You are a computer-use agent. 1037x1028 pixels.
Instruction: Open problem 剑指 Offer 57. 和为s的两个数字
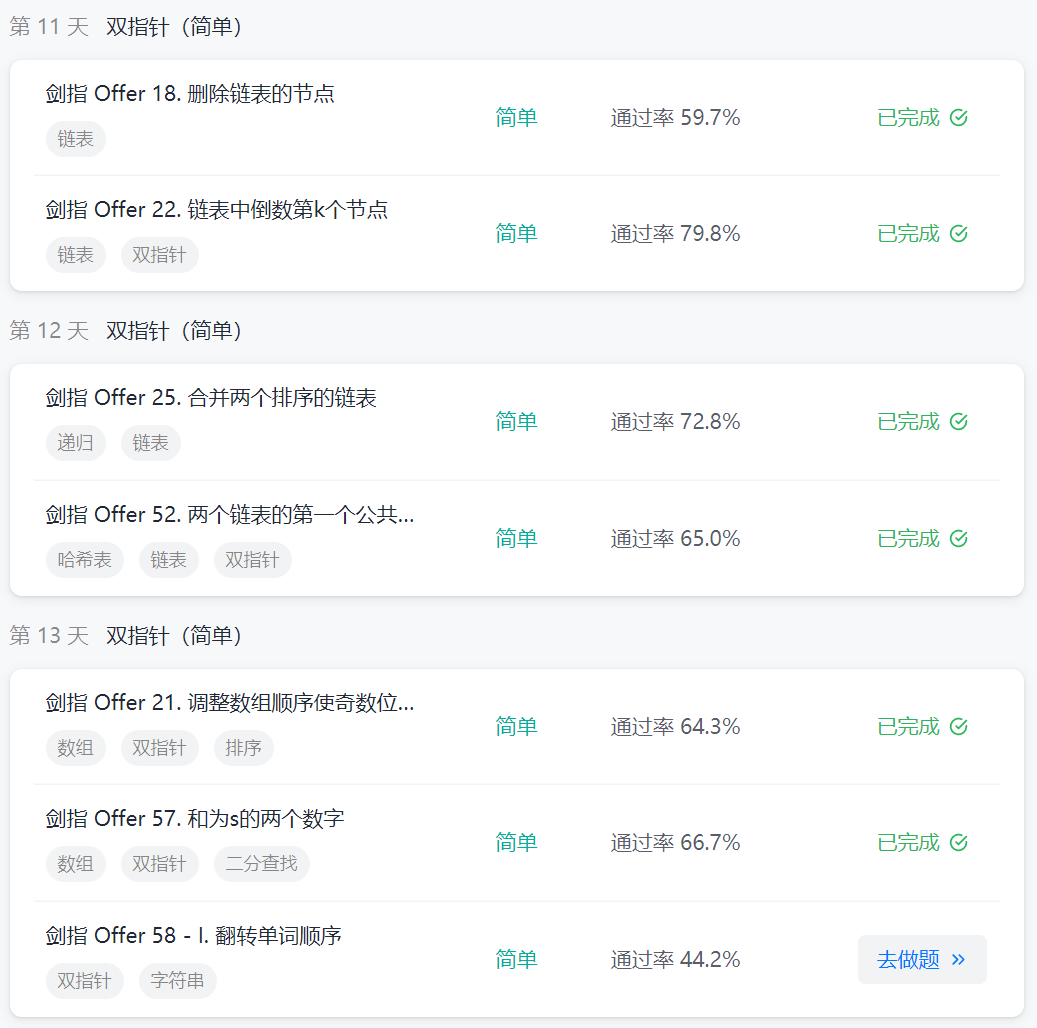point(195,820)
